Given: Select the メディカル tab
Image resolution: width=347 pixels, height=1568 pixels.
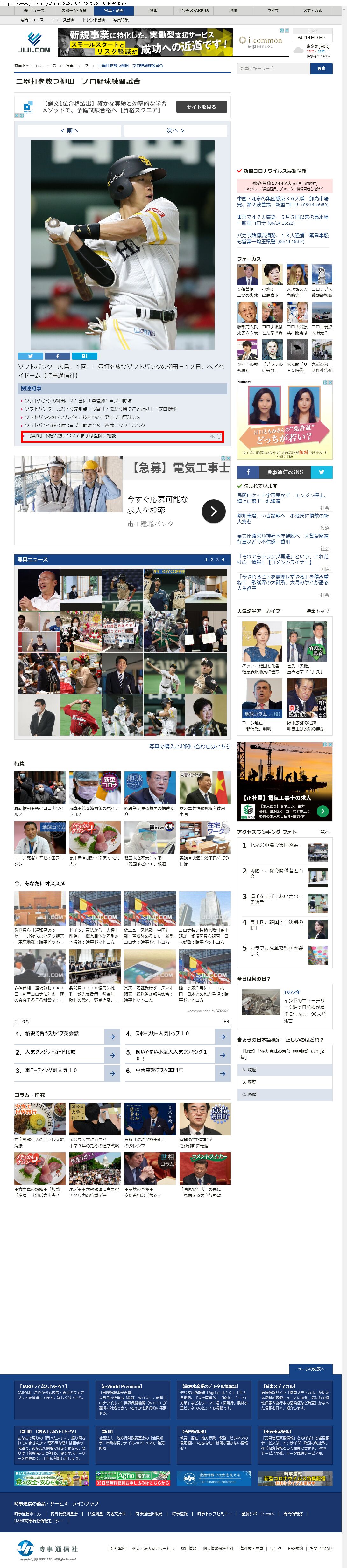Looking at the screenshot, I should 312,10.
